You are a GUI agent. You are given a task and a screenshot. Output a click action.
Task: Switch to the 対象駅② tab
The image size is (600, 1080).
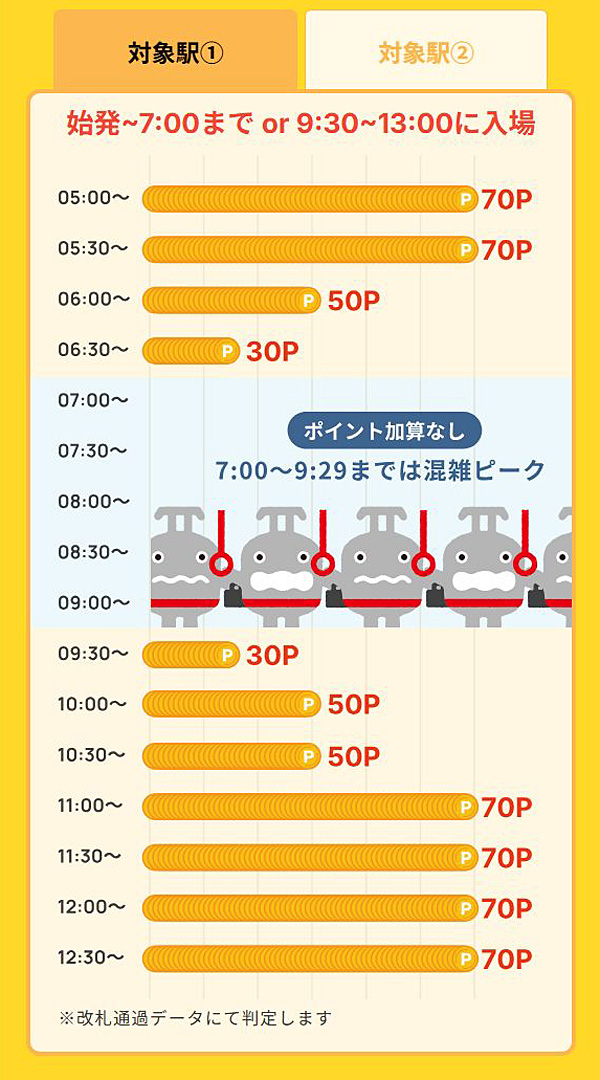tap(426, 52)
